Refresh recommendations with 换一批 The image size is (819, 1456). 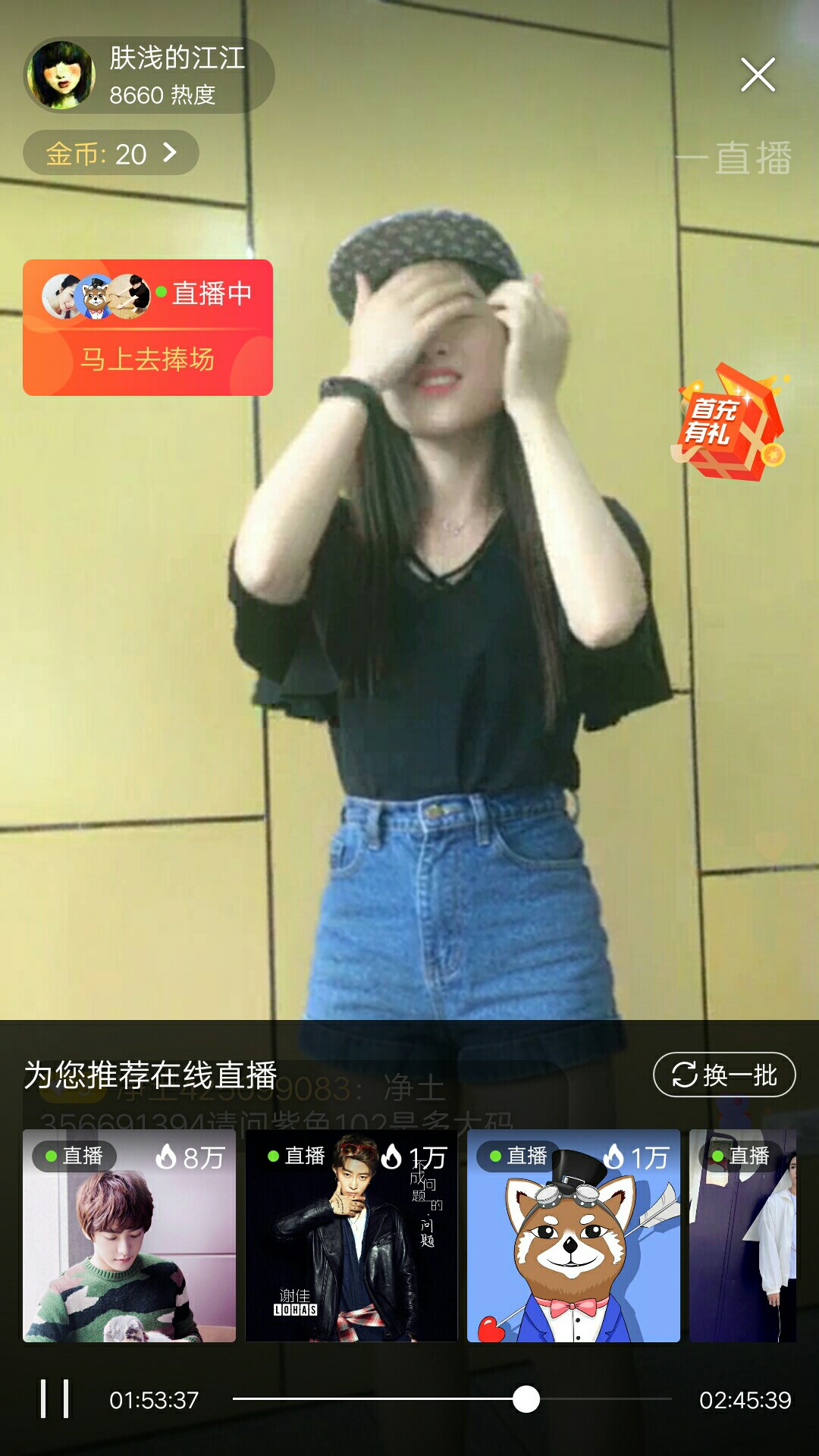click(724, 1075)
